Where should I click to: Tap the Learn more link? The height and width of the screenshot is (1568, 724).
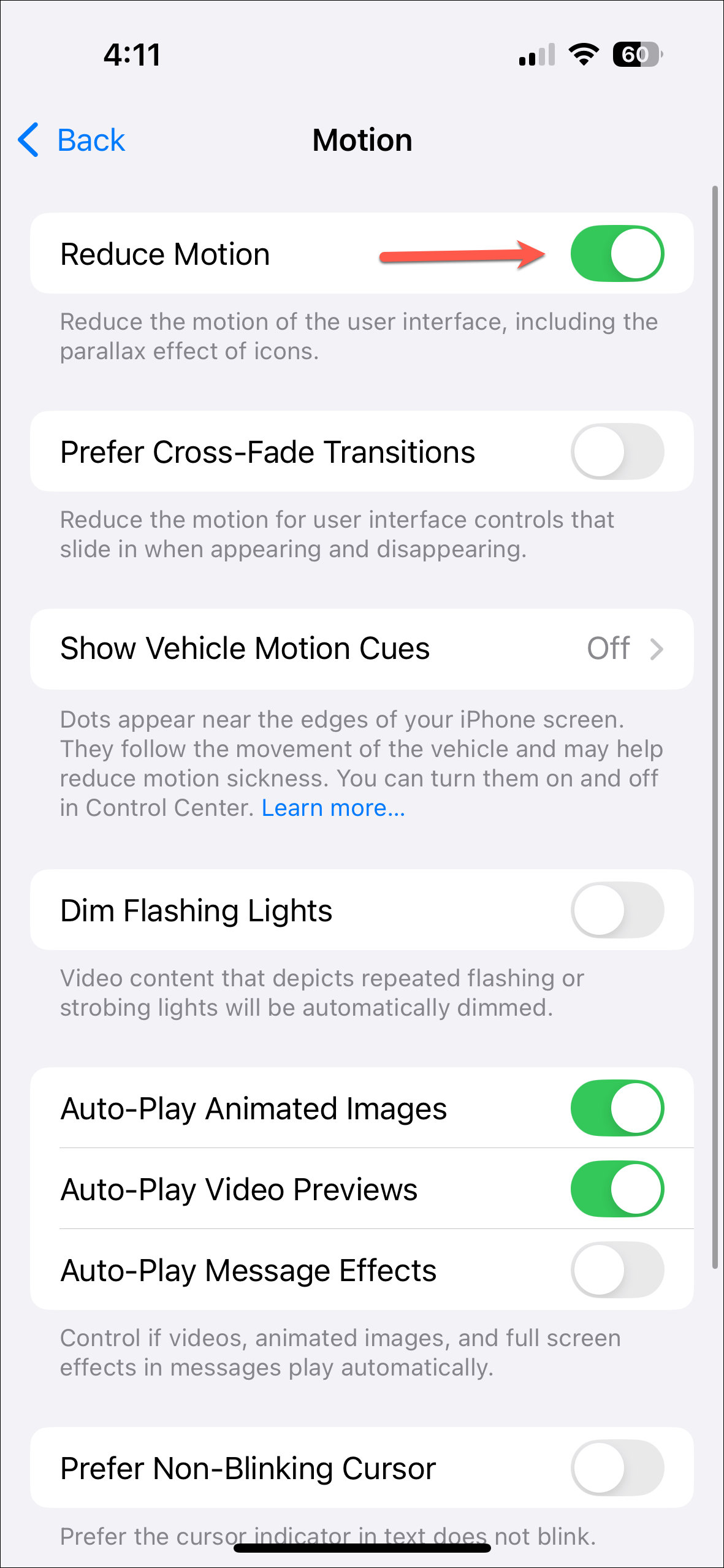tap(333, 808)
